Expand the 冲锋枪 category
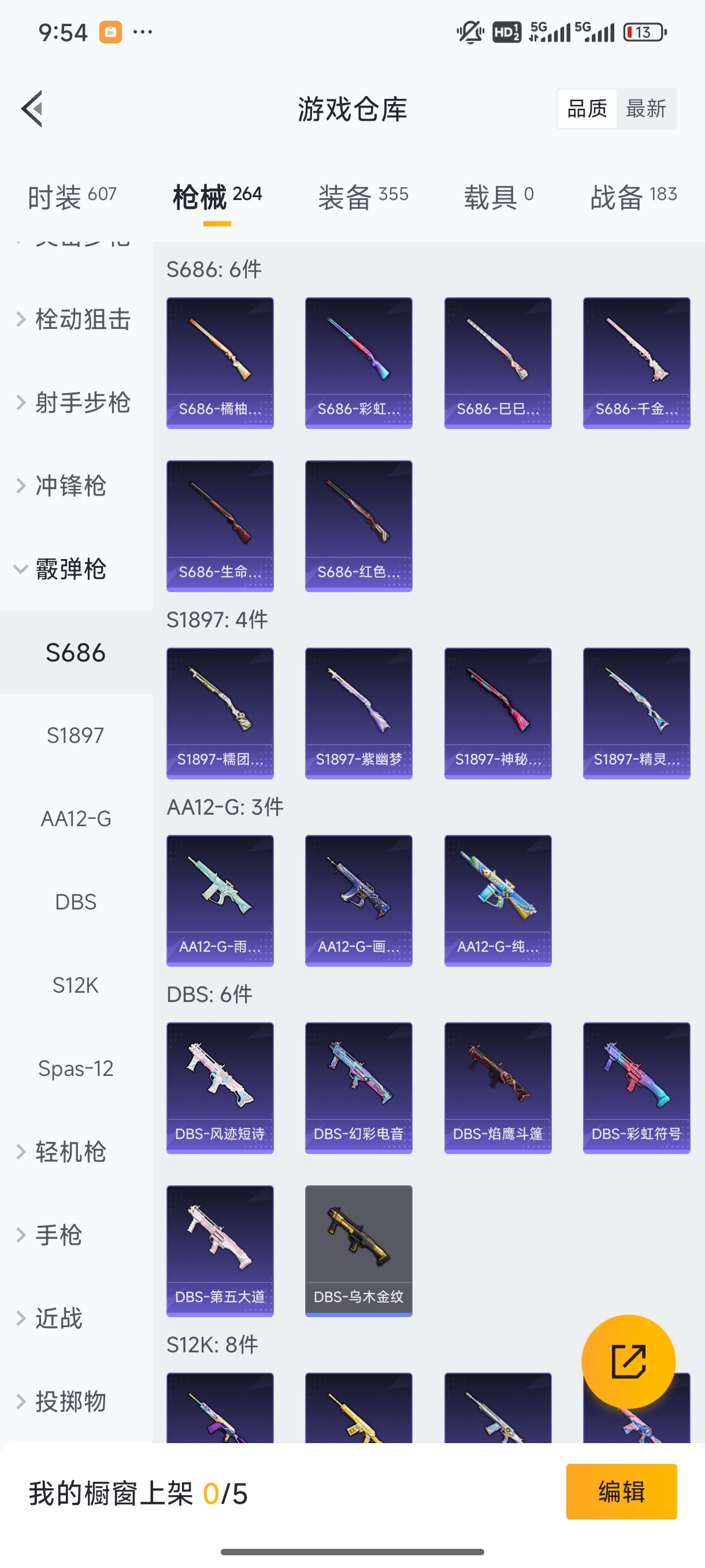The width and height of the screenshot is (705, 1568). tap(70, 486)
